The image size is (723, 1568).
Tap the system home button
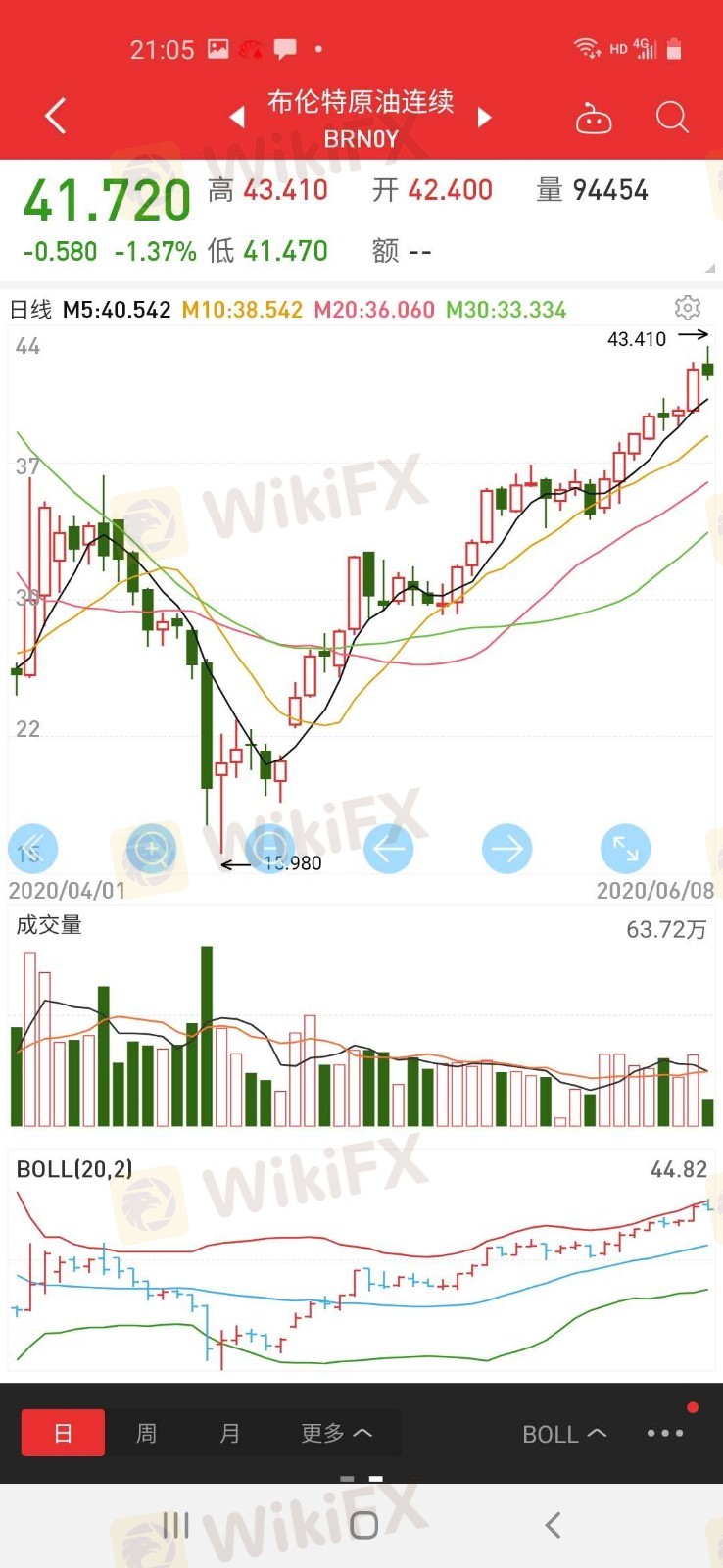[x=363, y=1525]
